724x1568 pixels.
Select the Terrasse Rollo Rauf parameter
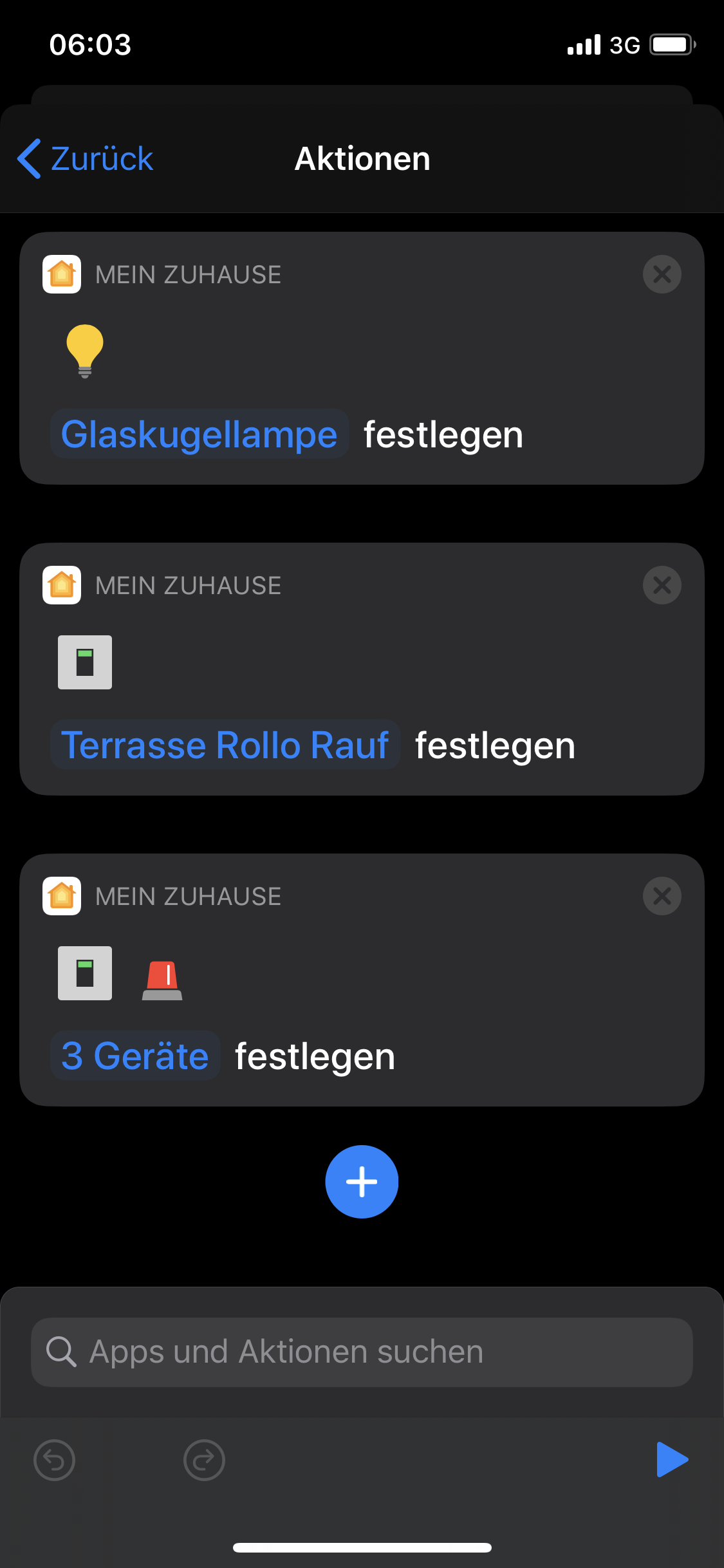point(225,745)
